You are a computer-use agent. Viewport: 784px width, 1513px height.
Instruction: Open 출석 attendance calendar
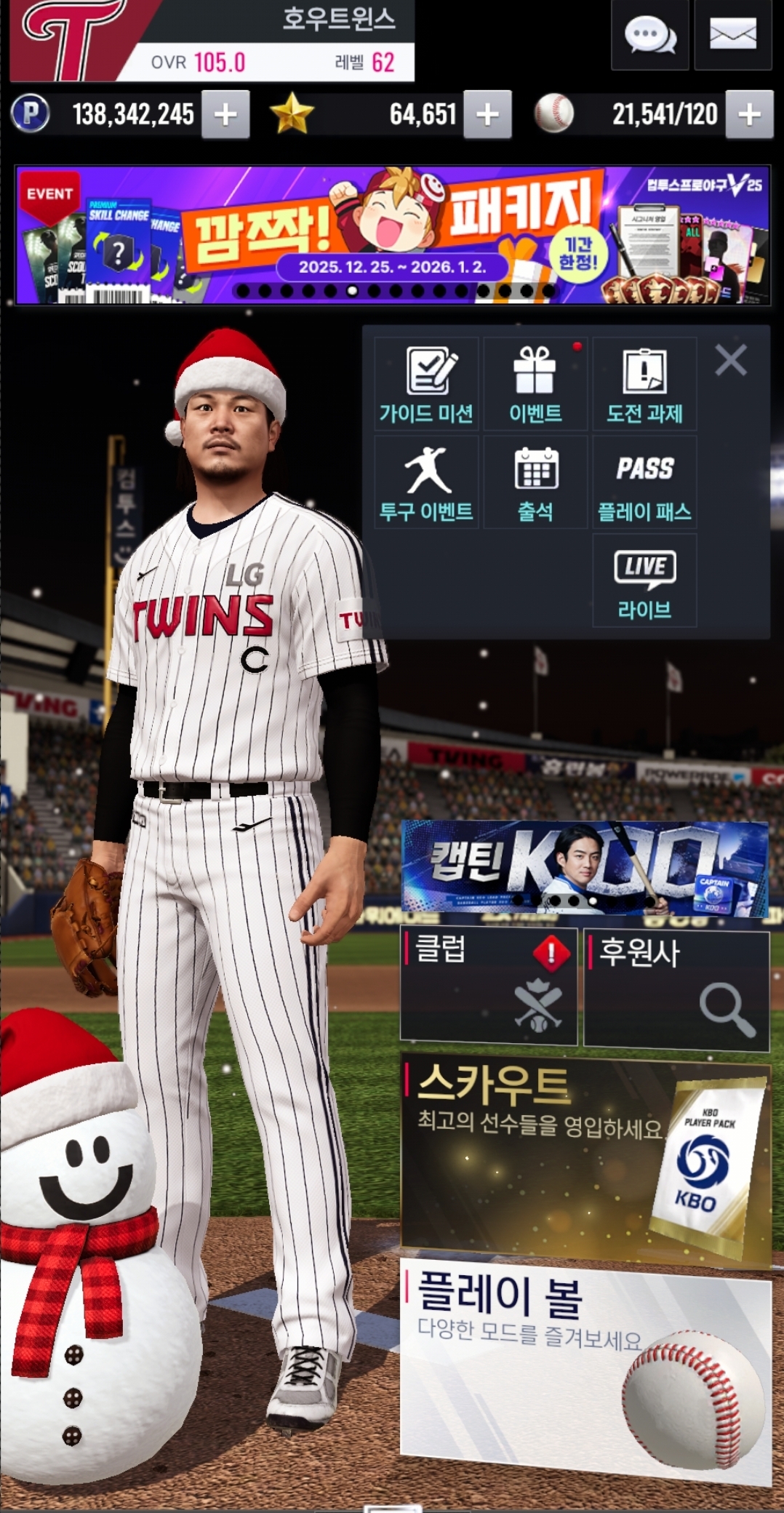coord(535,482)
